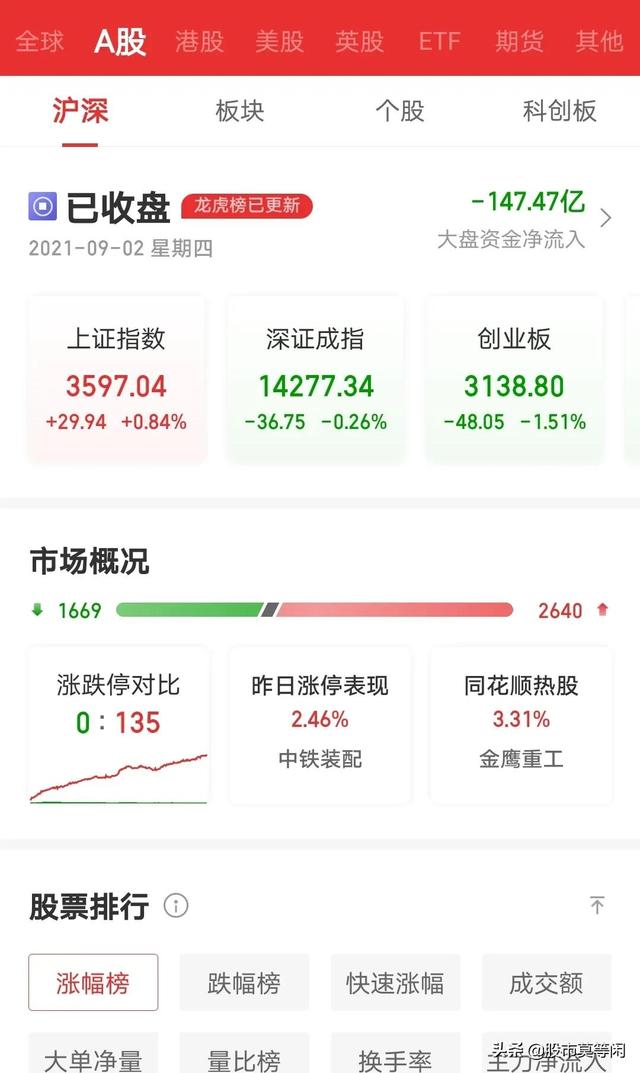Tap the 龙虎榜已更新 badge

click(x=247, y=205)
